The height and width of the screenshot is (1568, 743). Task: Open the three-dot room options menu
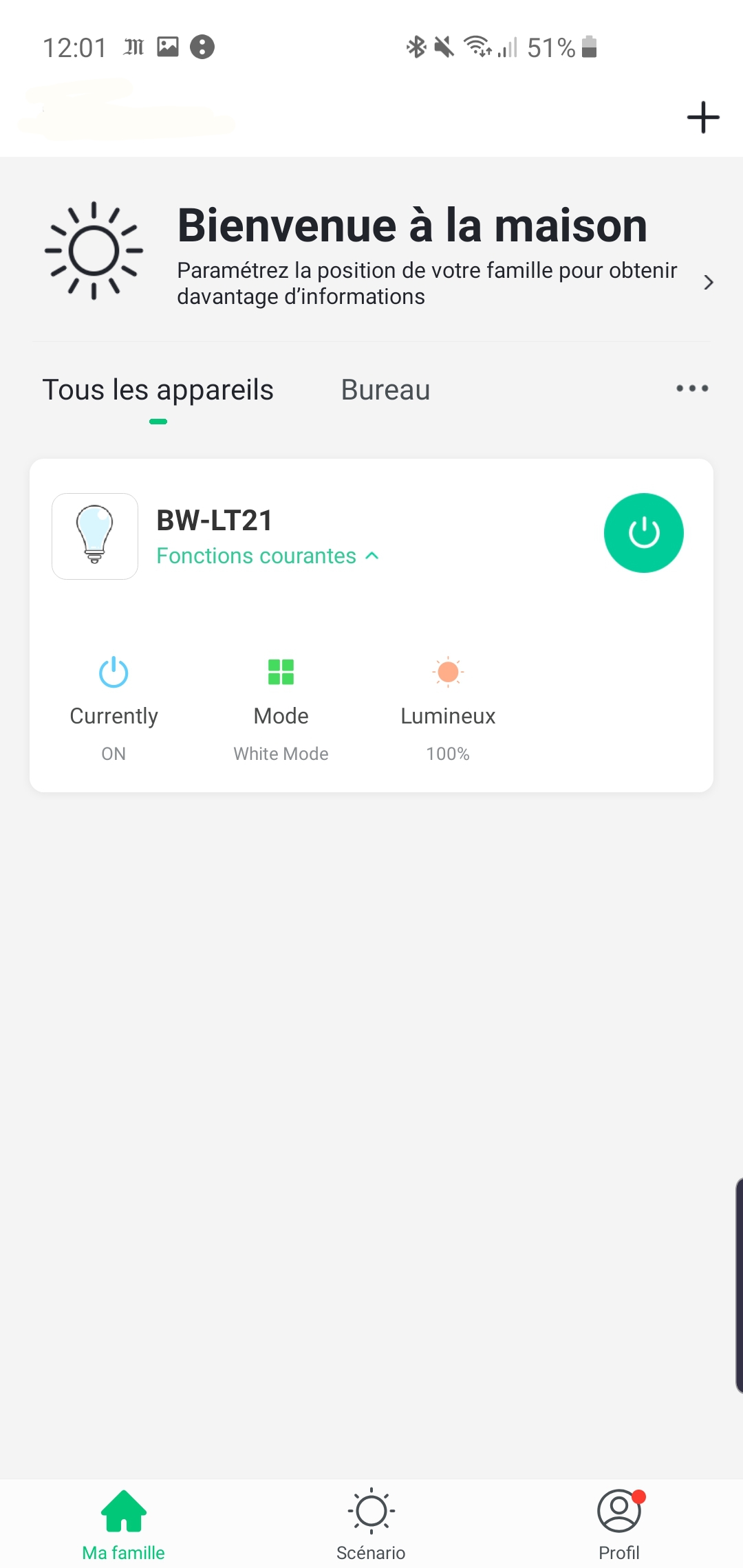point(692,389)
